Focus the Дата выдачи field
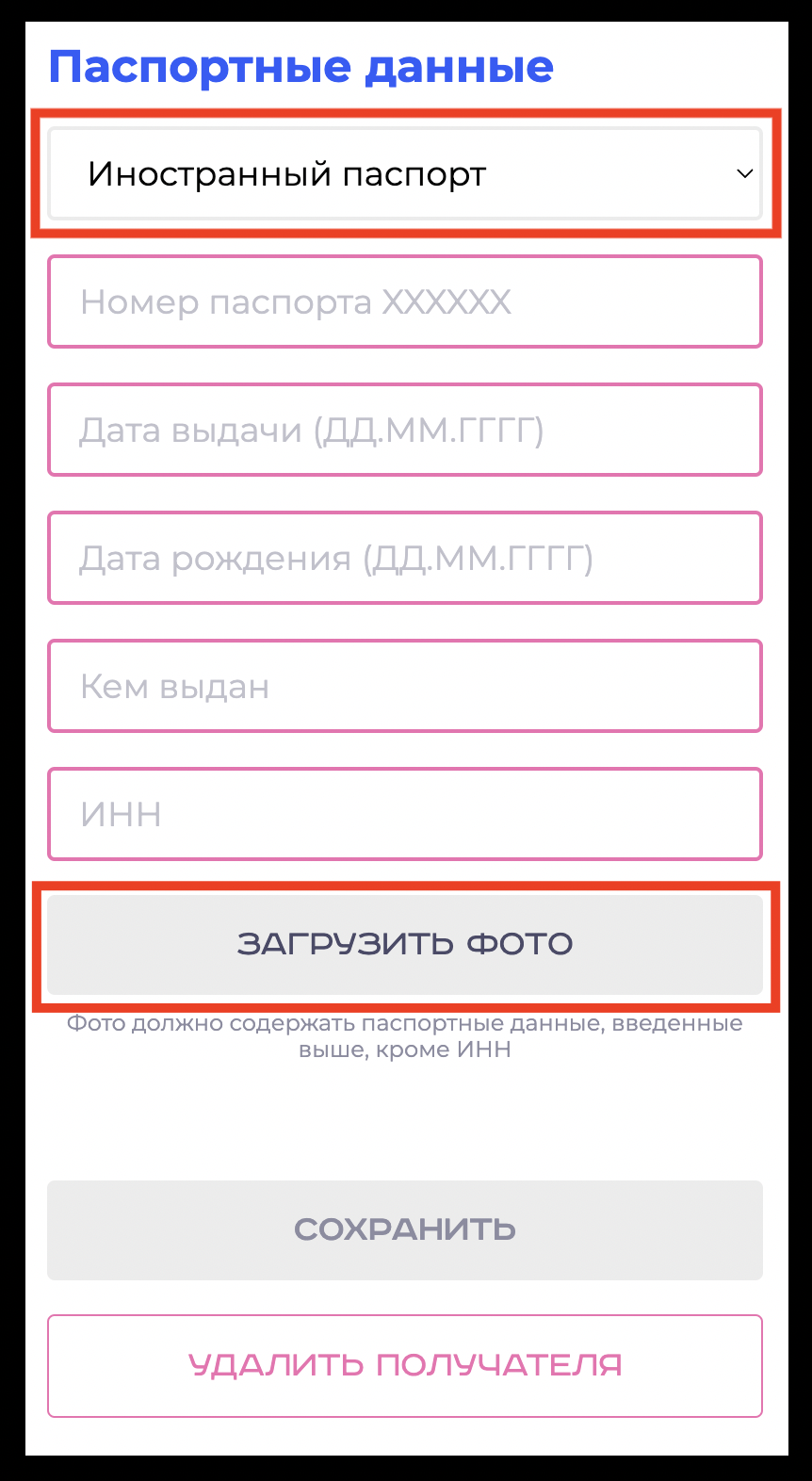This screenshot has height=1481, width=812. point(405,430)
